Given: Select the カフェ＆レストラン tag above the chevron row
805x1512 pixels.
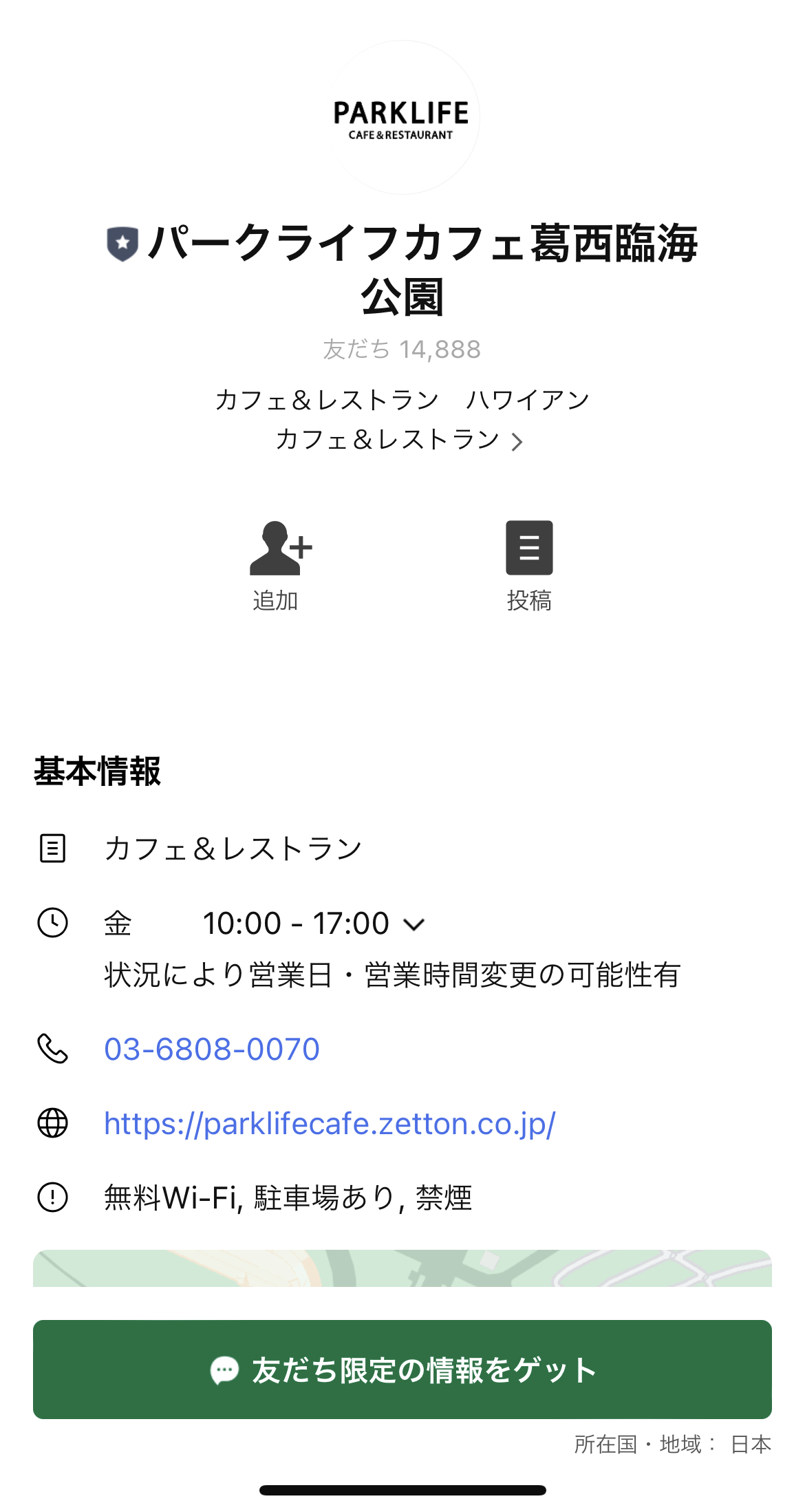Looking at the screenshot, I should point(327,398).
